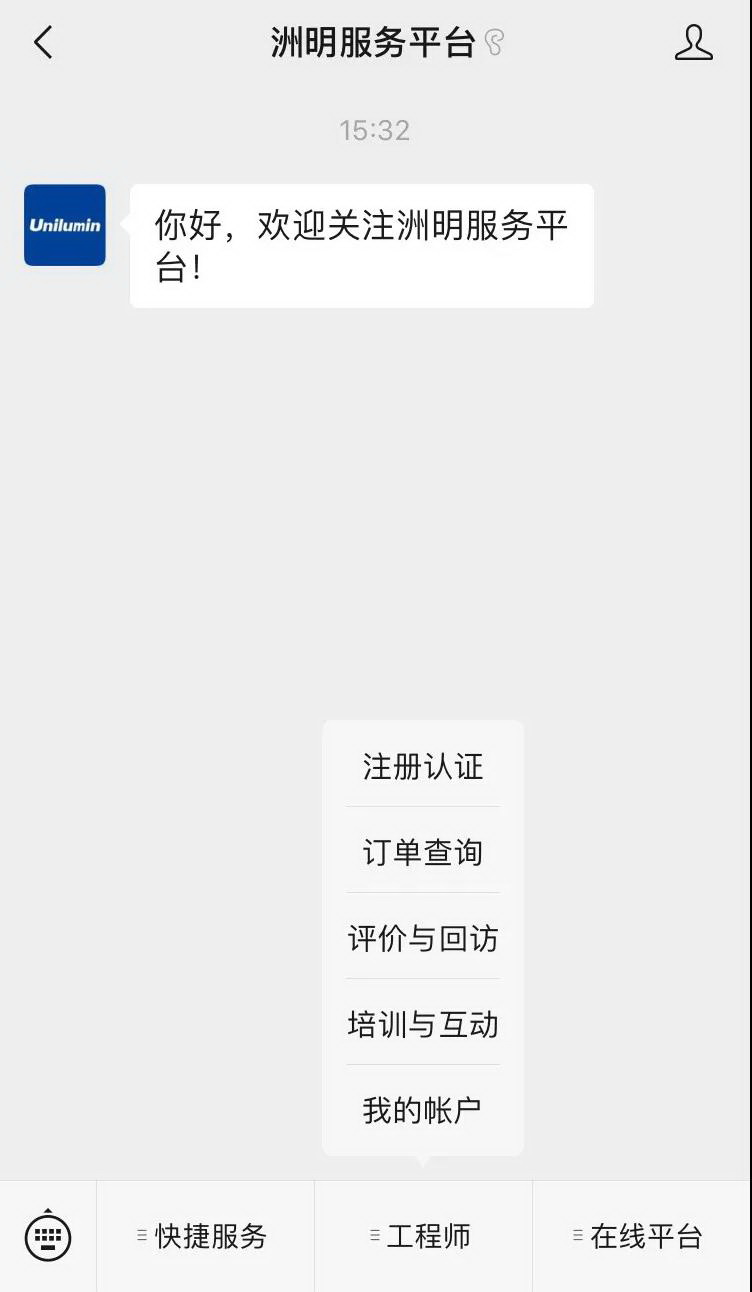Select 注册认证 from the popup menu
The image size is (752, 1292).
[423, 767]
